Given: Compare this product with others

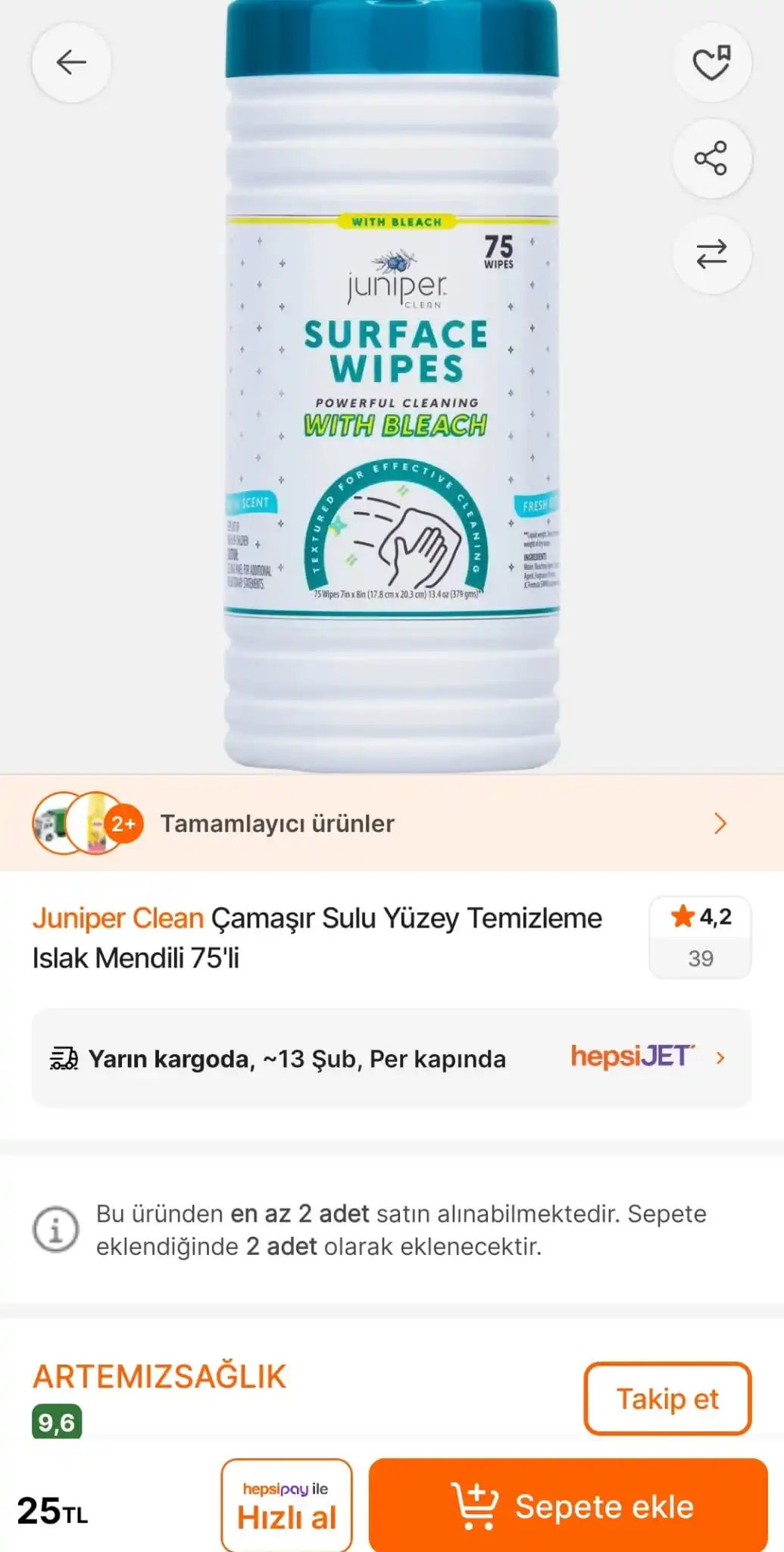Looking at the screenshot, I should coord(711,254).
